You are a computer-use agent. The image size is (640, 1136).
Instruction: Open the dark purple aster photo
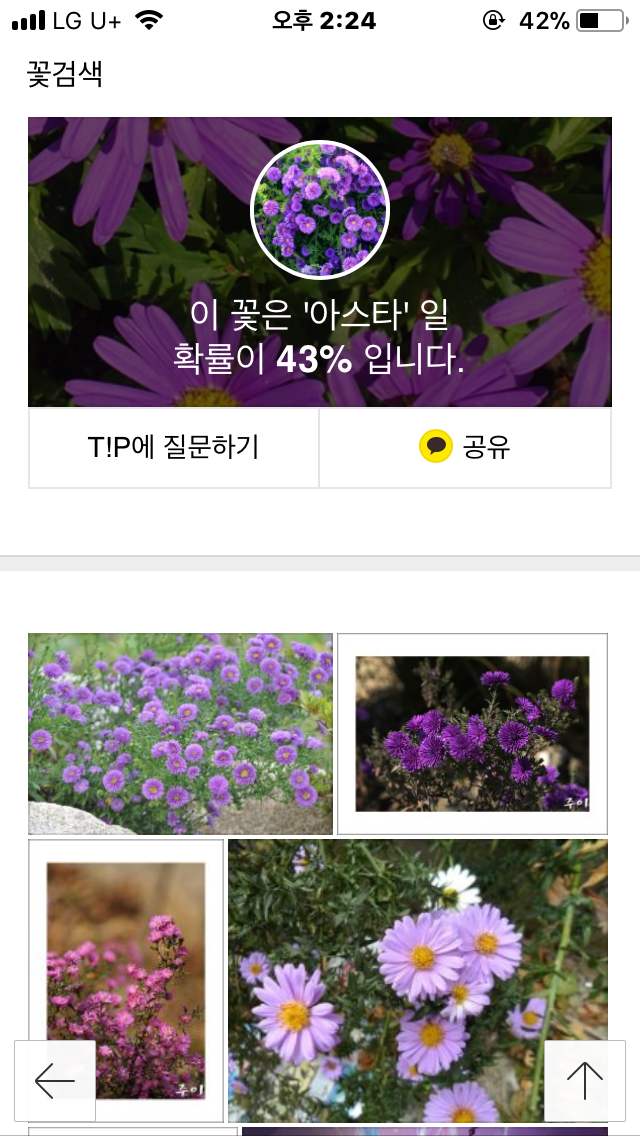472,733
